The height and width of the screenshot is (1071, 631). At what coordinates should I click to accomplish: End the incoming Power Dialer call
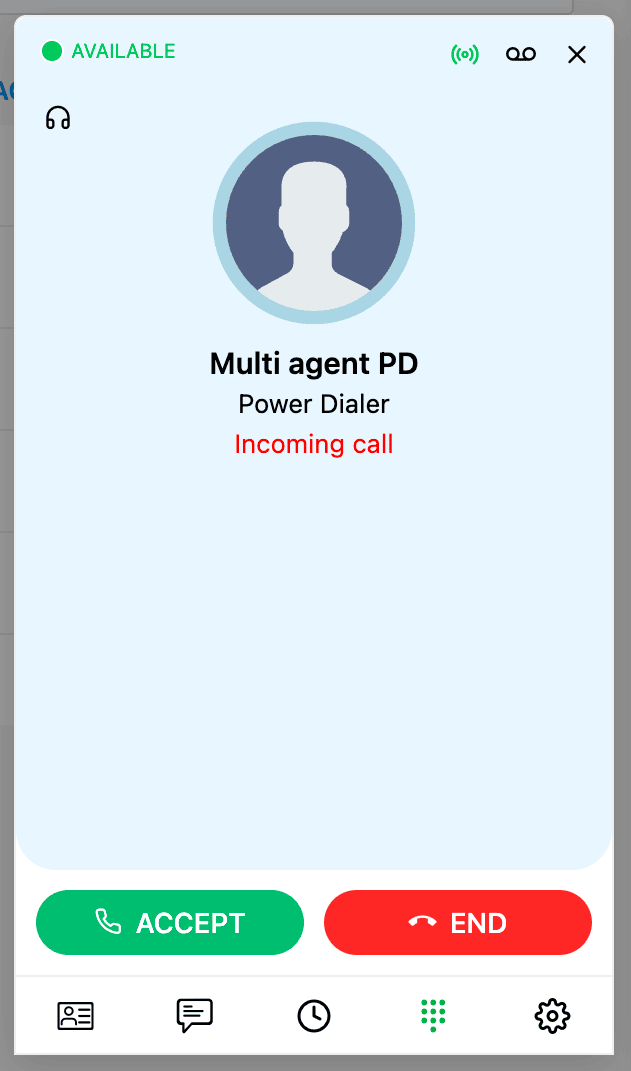tap(458, 922)
